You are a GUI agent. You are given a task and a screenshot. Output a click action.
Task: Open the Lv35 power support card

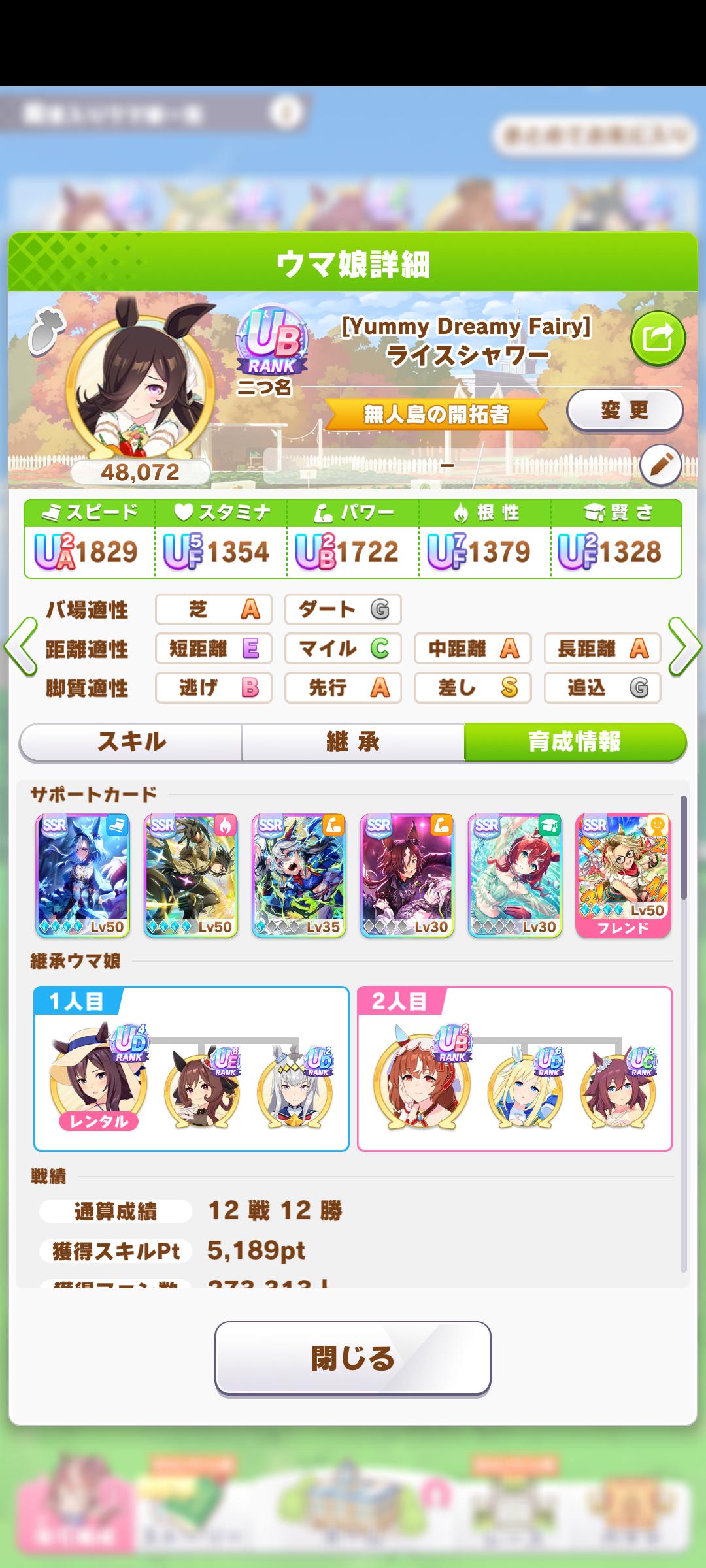[299, 875]
